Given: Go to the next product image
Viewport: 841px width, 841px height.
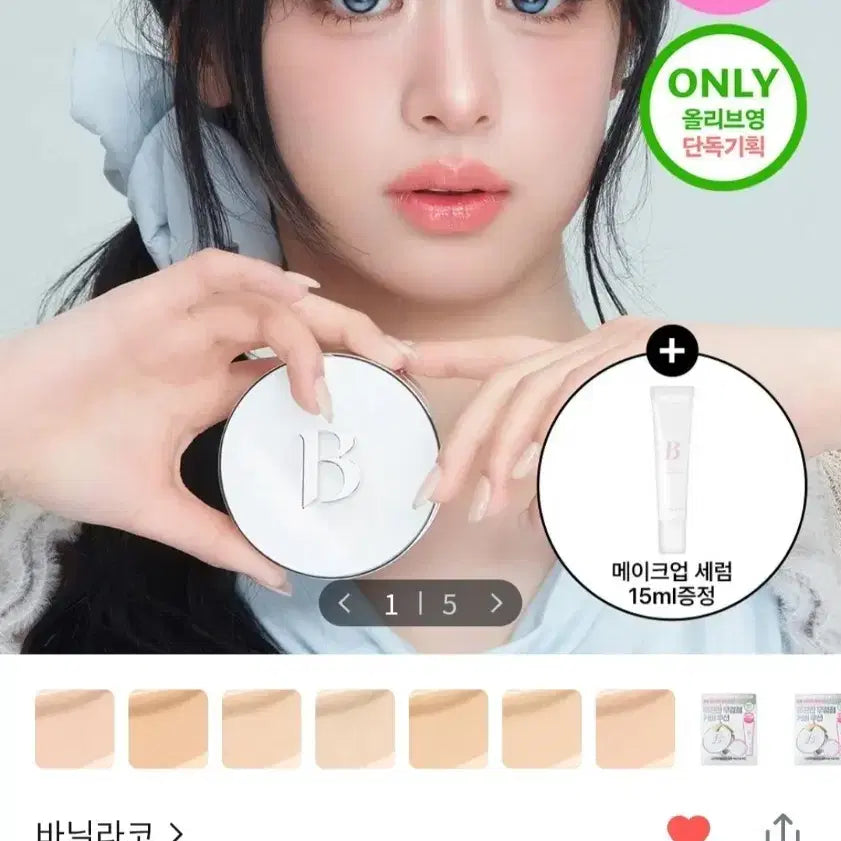Looking at the screenshot, I should tap(496, 603).
